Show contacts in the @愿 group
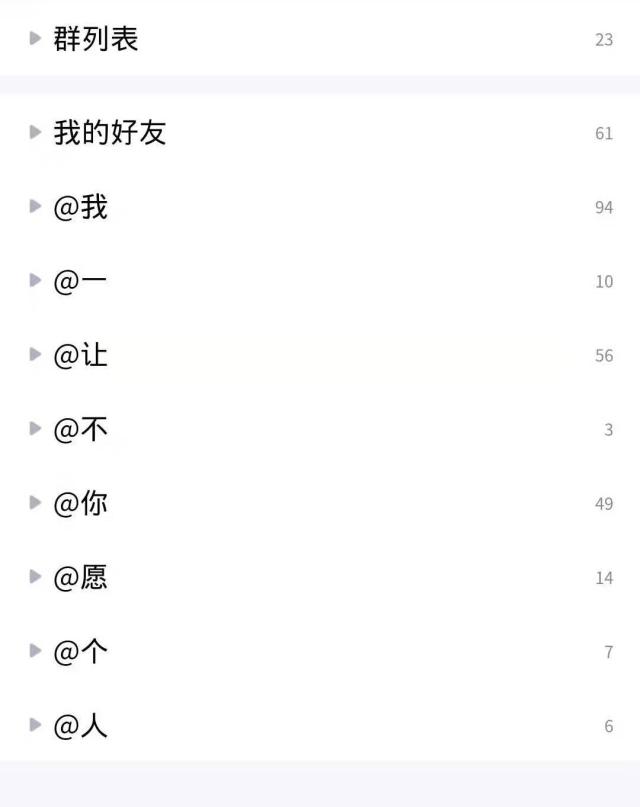Screen dimensions: 640x807 click(80, 577)
